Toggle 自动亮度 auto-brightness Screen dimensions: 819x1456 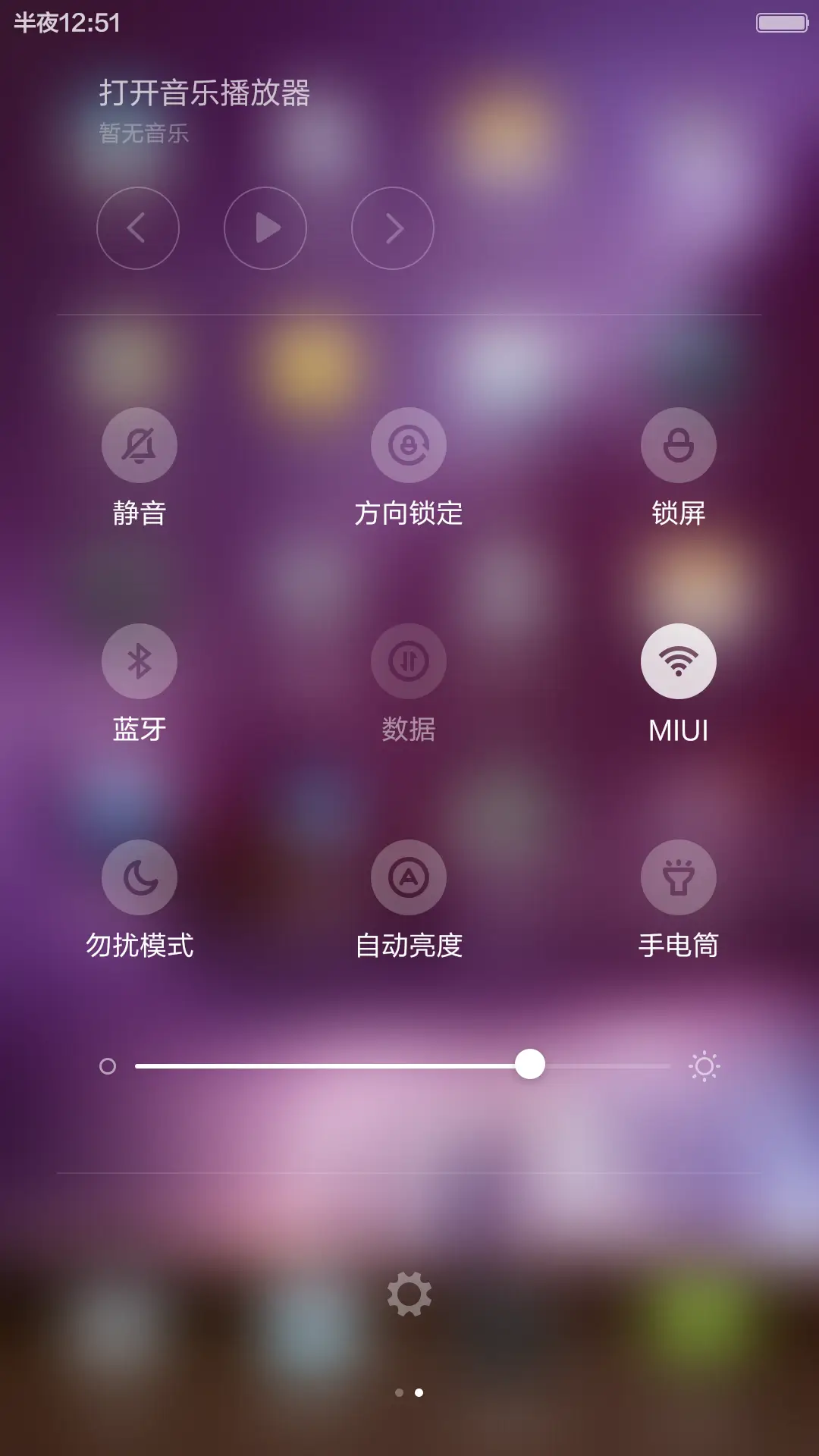pyautogui.click(x=409, y=877)
